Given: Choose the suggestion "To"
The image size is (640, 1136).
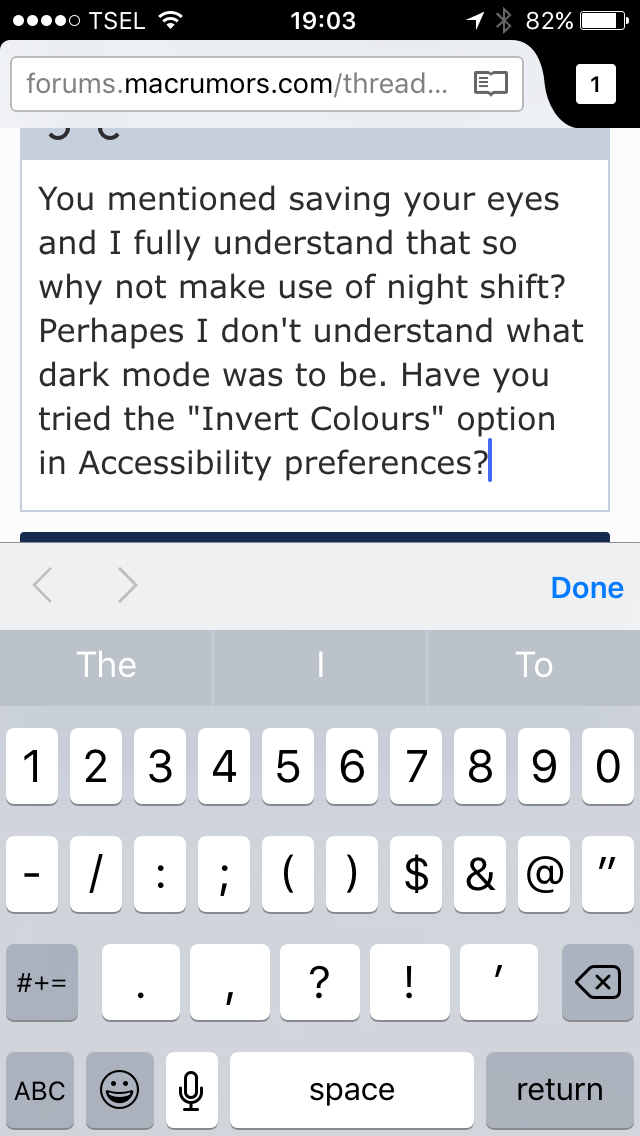Looking at the screenshot, I should (x=534, y=665).
